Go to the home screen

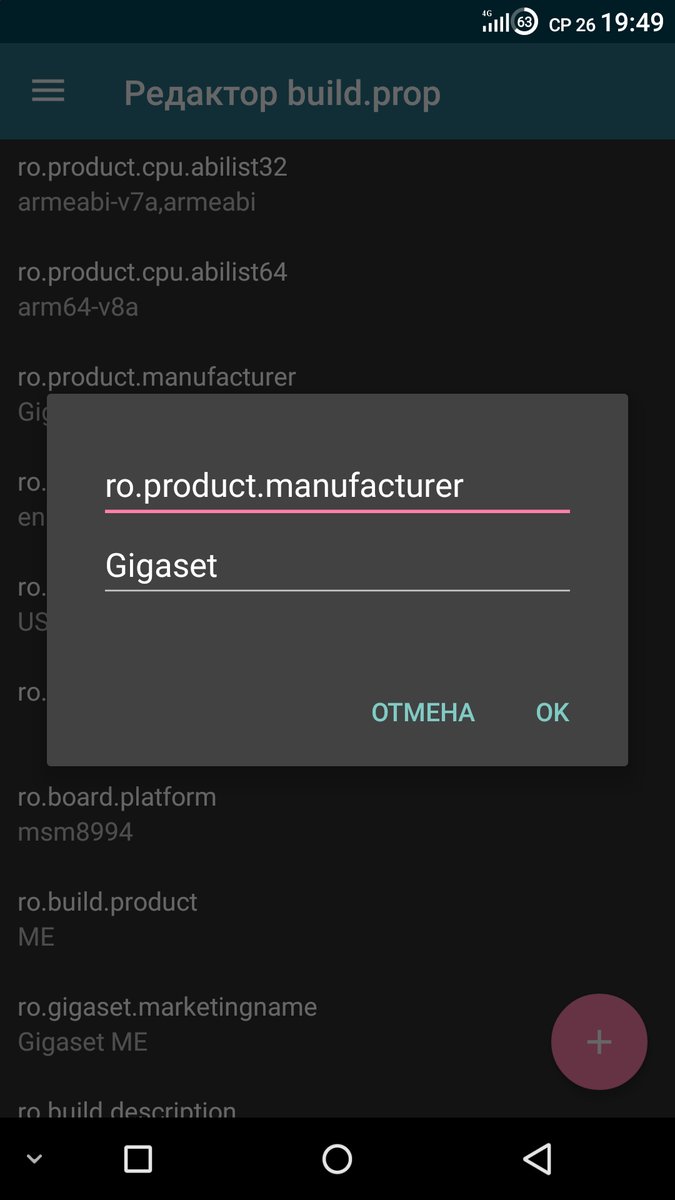(337, 1159)
